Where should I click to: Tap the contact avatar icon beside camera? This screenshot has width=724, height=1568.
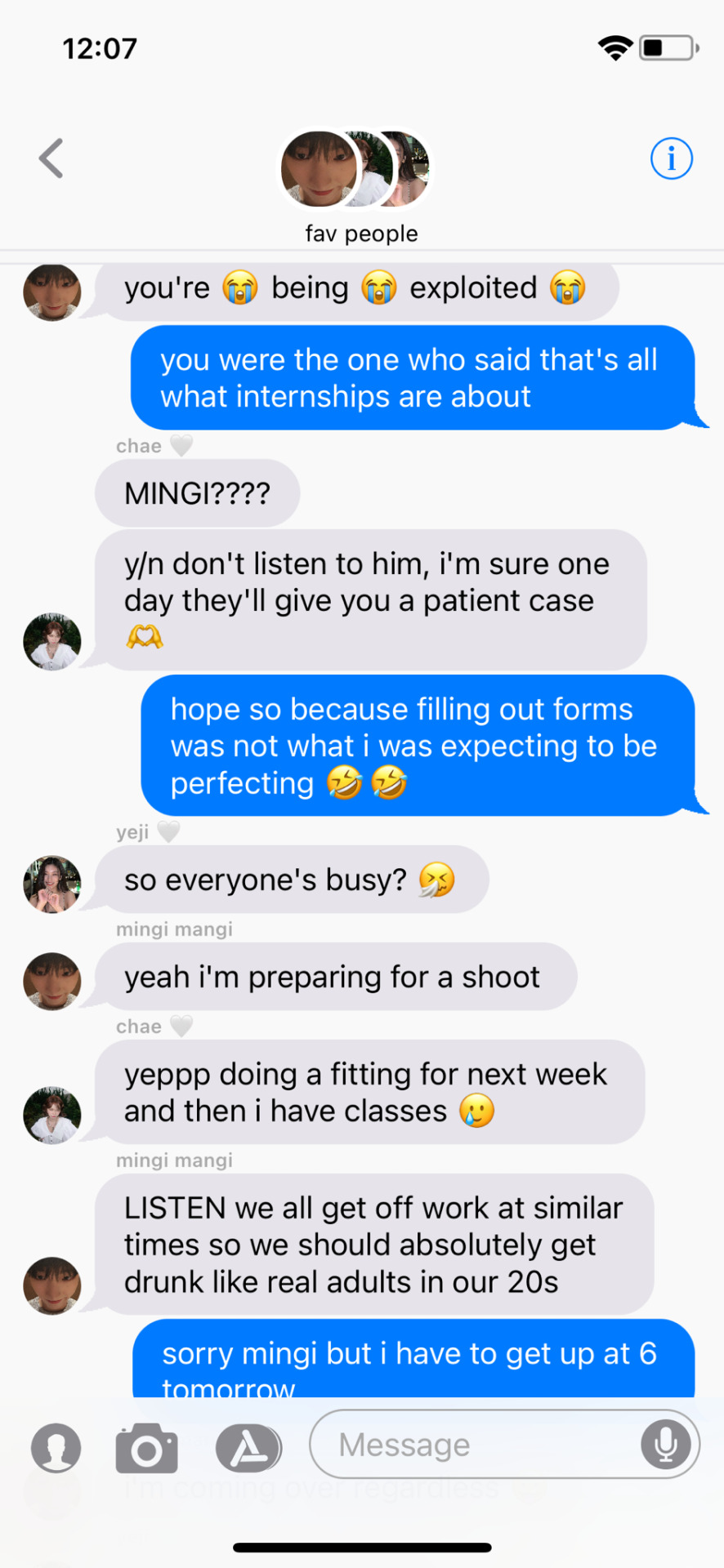click(56, 1449)
